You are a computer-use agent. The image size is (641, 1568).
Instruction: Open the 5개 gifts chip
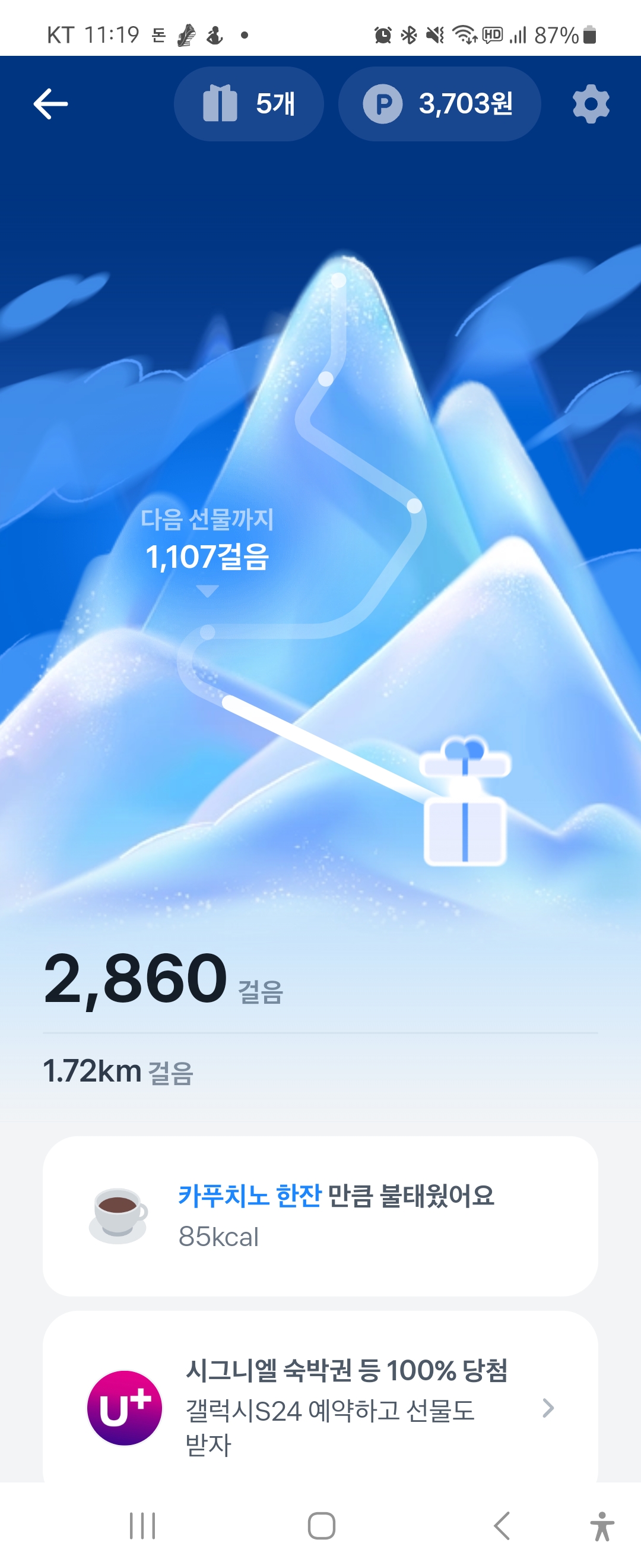(x=249, y=104)
